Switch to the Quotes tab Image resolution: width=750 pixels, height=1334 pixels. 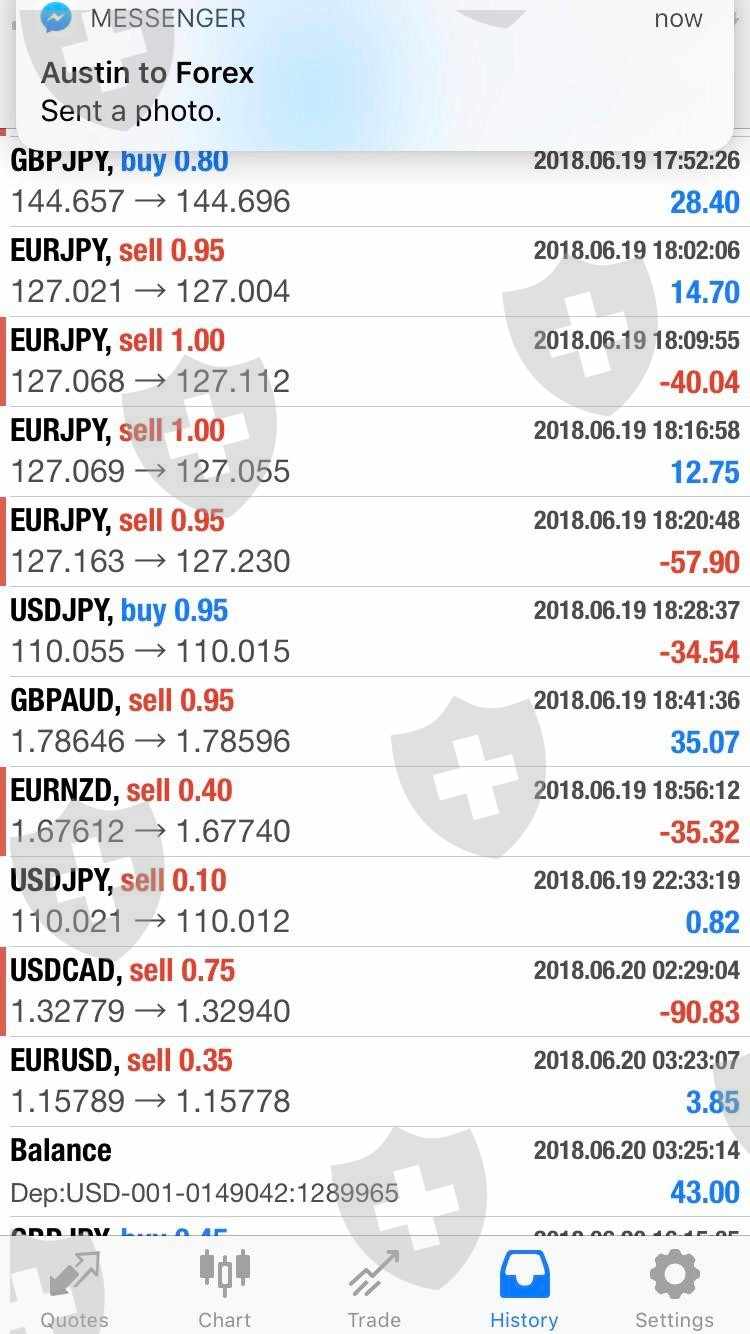[75, 1288]
